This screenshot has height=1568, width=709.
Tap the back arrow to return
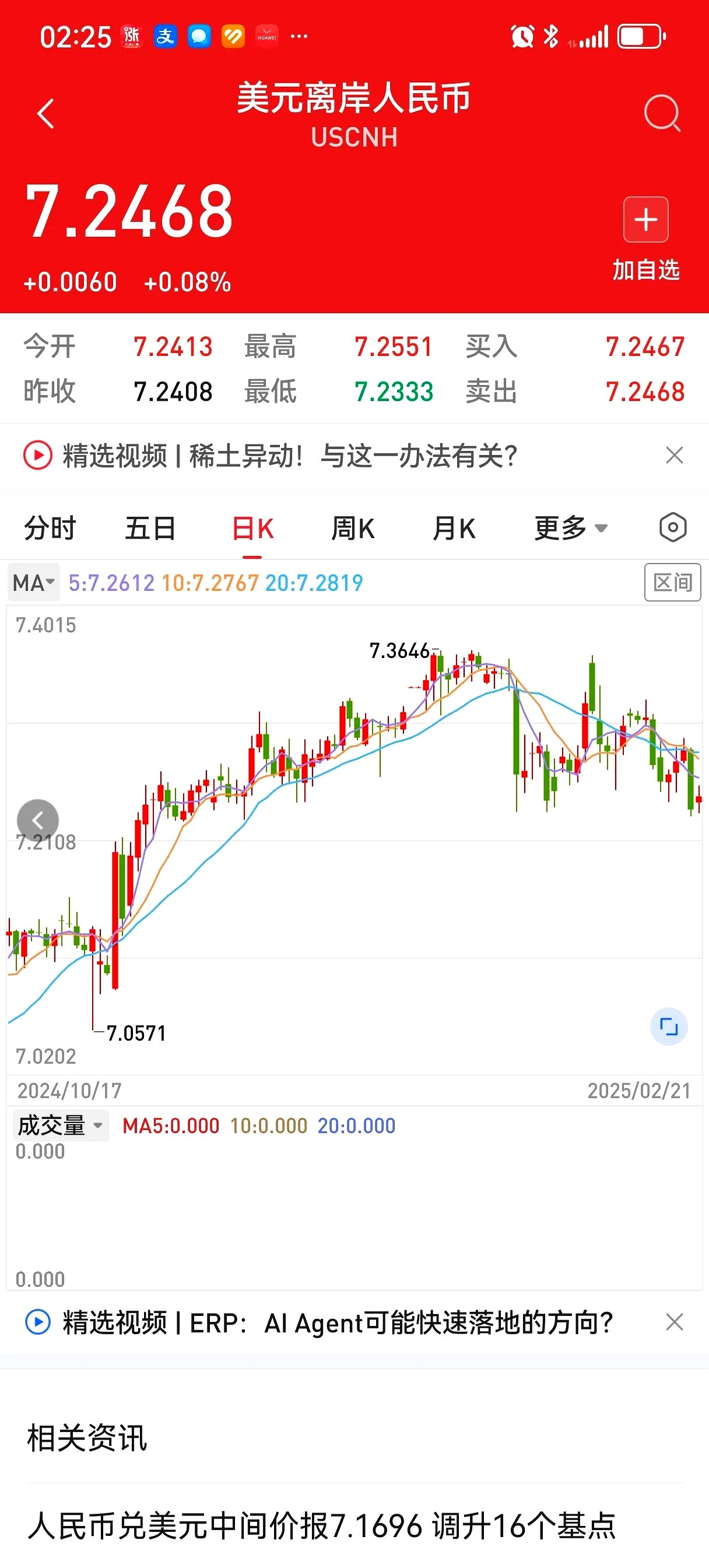44,114
